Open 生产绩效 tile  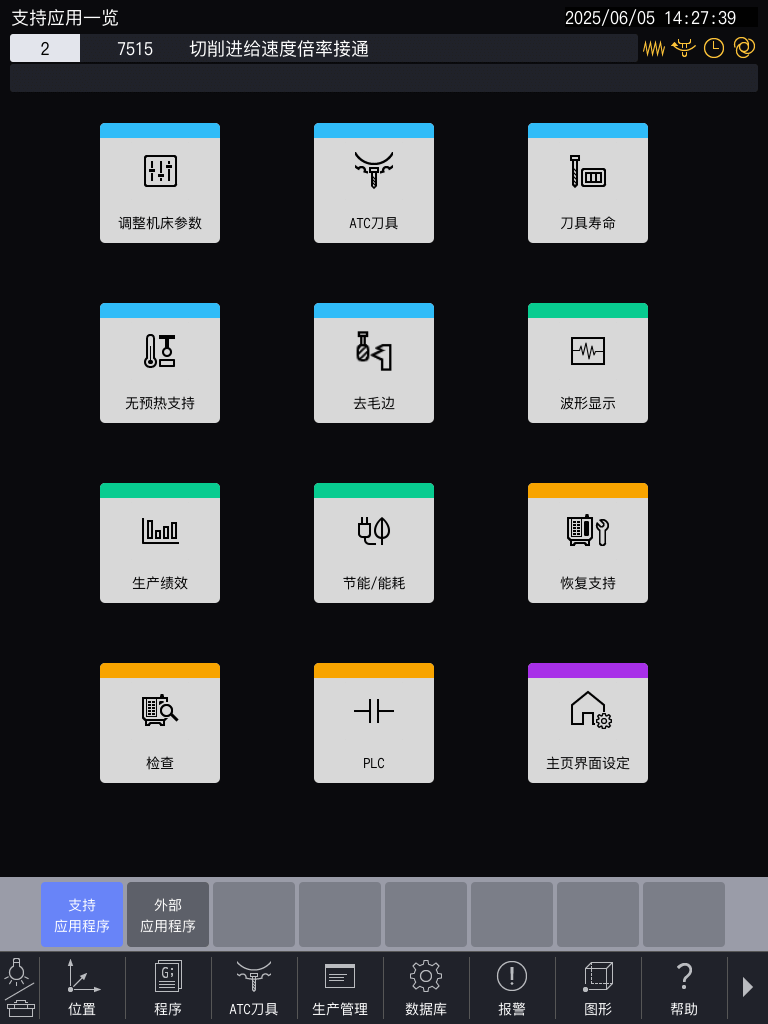point(160,544)
